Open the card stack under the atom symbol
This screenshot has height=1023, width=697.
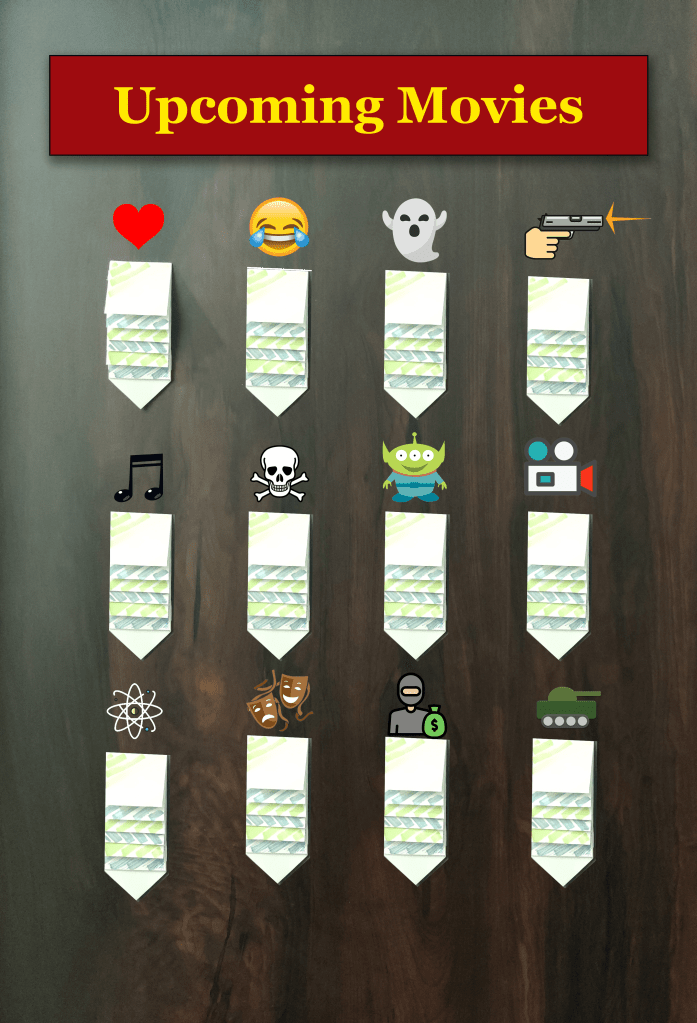coord(136,822)
